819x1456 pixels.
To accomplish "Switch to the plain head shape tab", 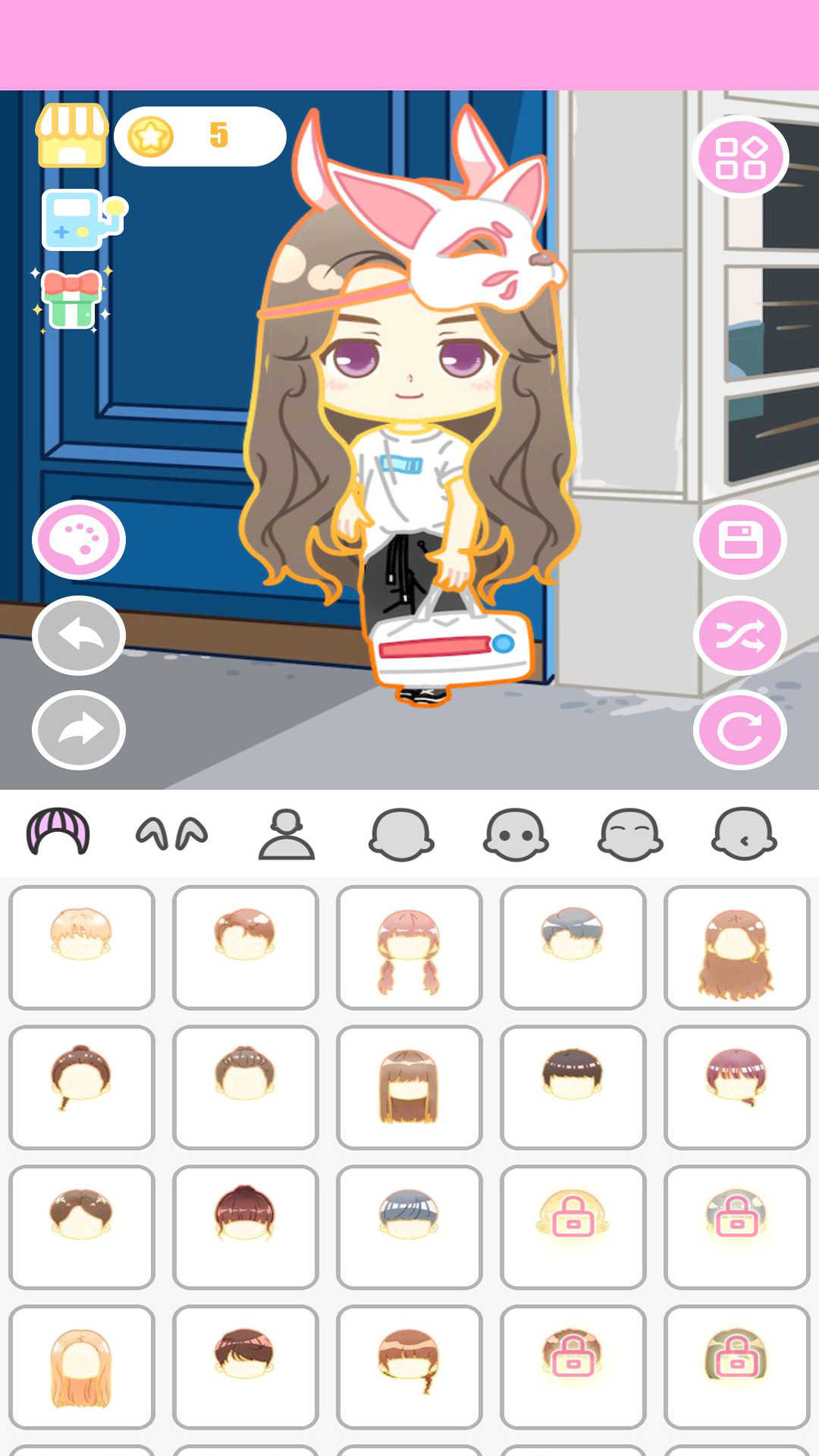I will click(401, 833).
